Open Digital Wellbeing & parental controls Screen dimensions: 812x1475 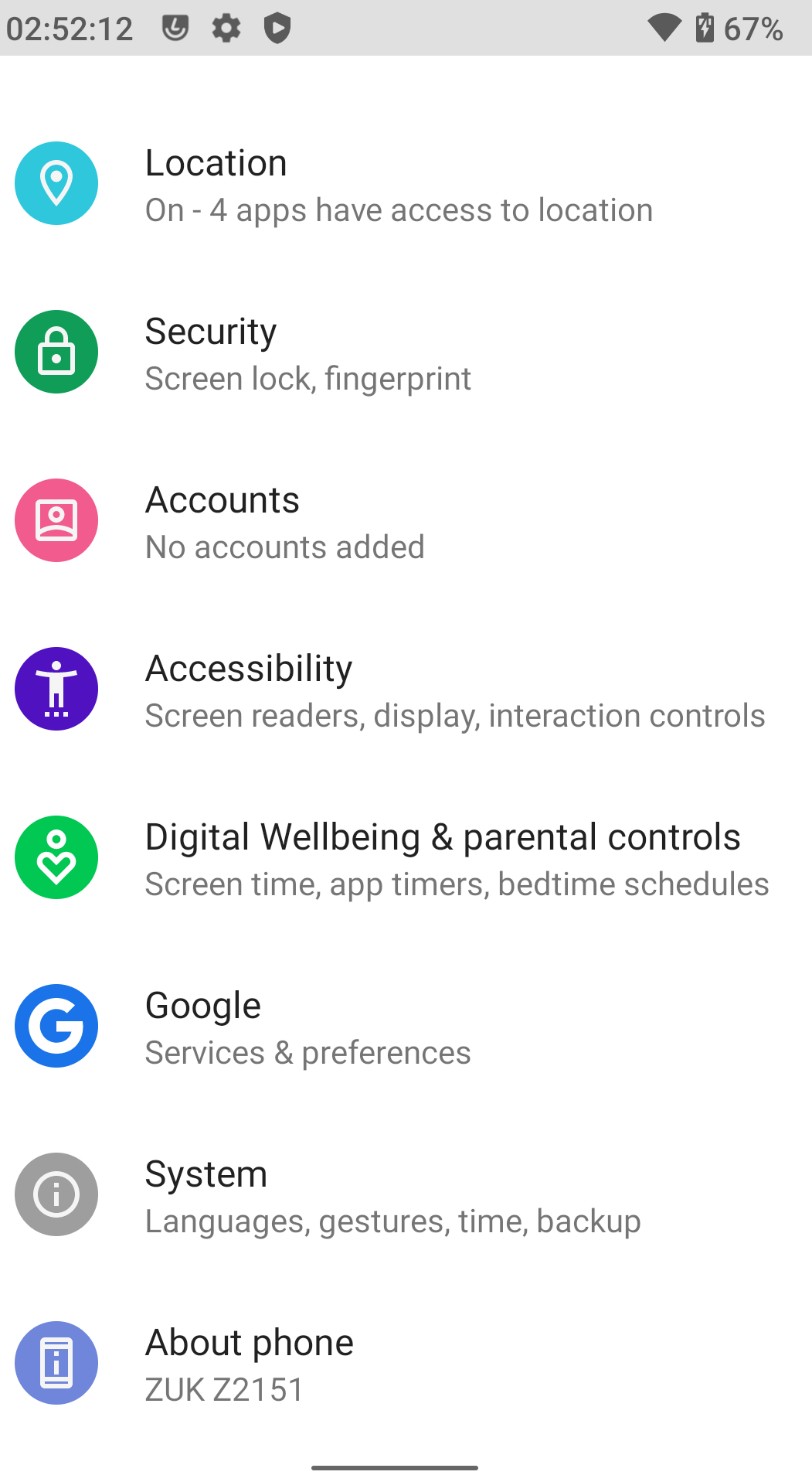pos(456,859)
